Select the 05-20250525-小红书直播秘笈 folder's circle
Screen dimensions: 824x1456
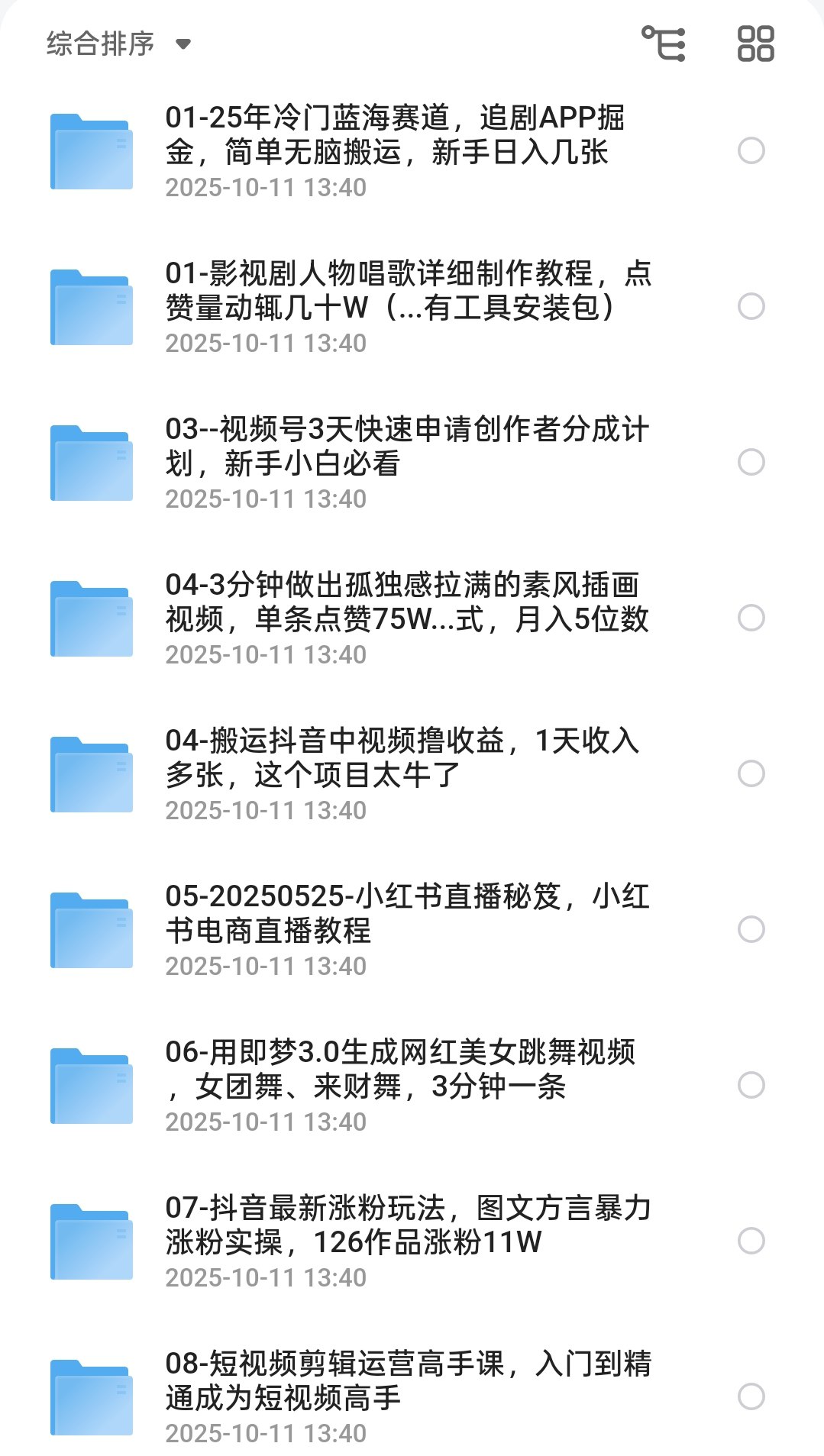751,929
